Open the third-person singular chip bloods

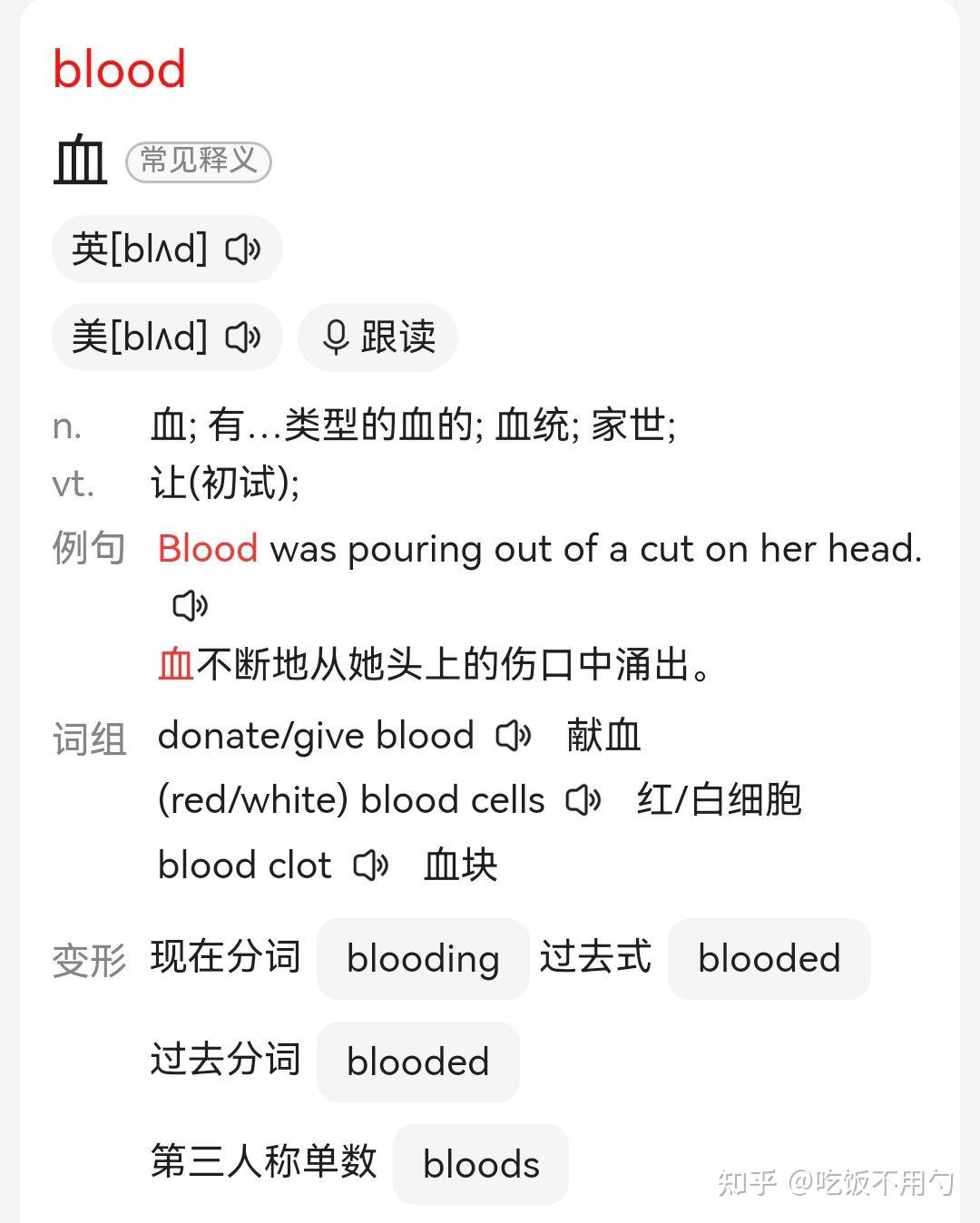pos(481,1164)
